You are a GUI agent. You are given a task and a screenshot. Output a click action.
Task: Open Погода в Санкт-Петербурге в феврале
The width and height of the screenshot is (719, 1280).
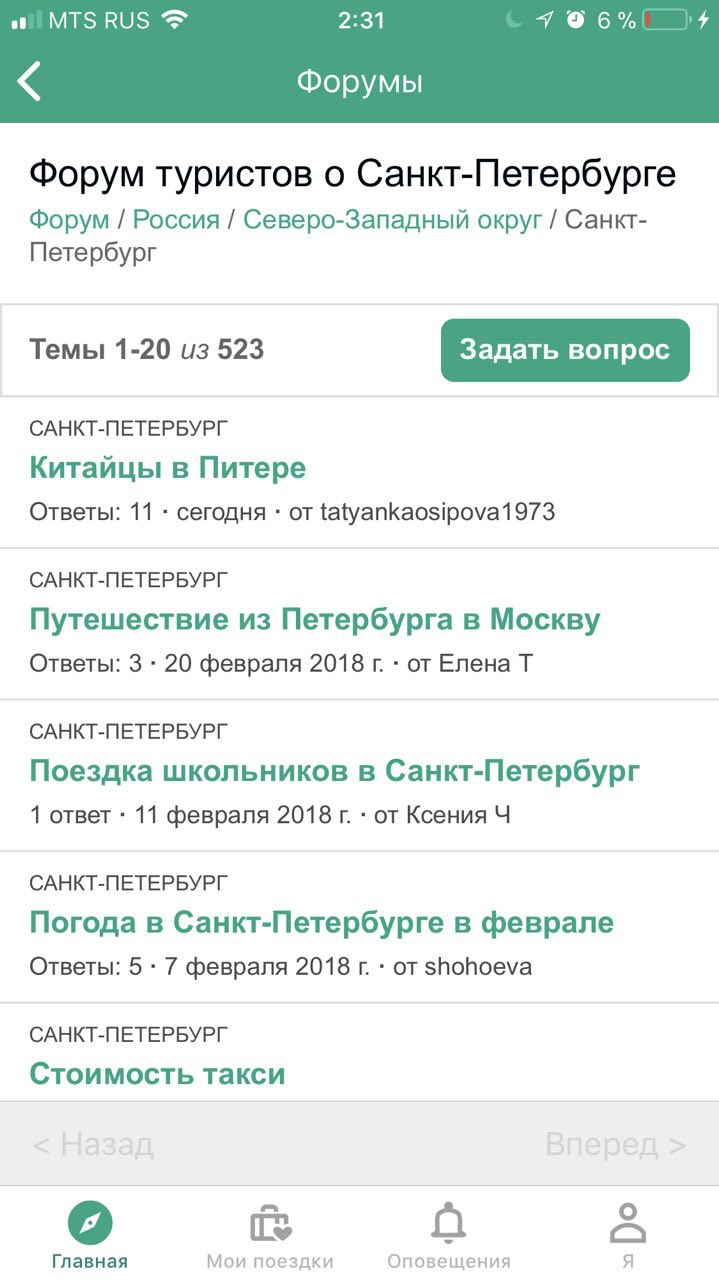(321, 922)
